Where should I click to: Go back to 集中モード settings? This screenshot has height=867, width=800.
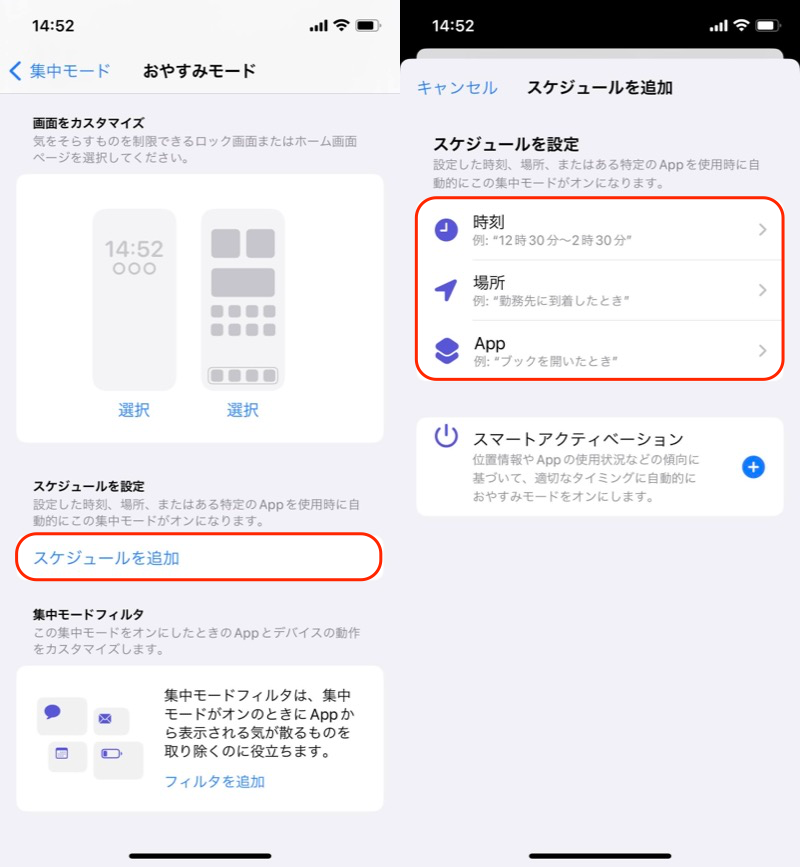60,71
